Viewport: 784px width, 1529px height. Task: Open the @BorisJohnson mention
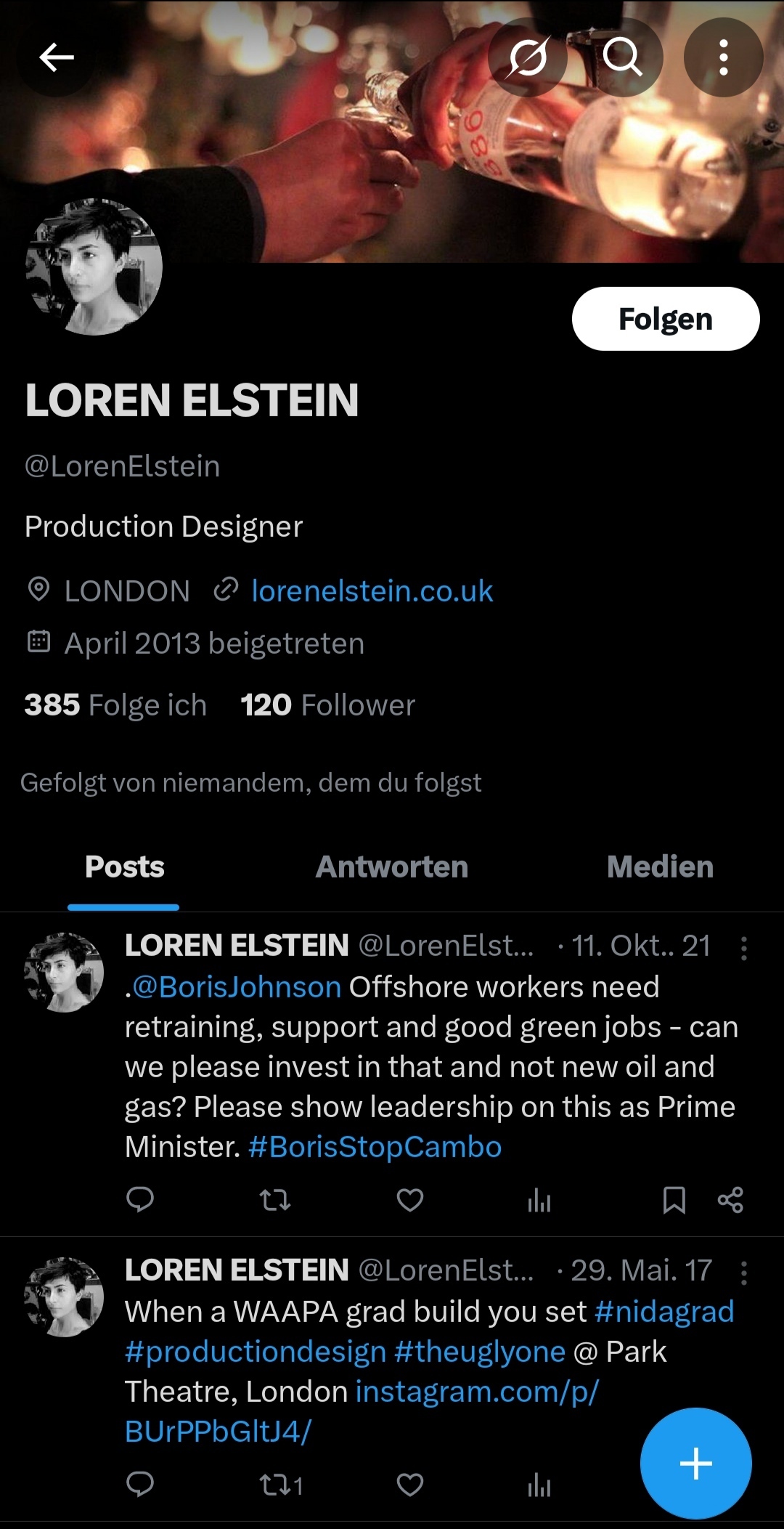pyautogui.click(x=237, y=987)
